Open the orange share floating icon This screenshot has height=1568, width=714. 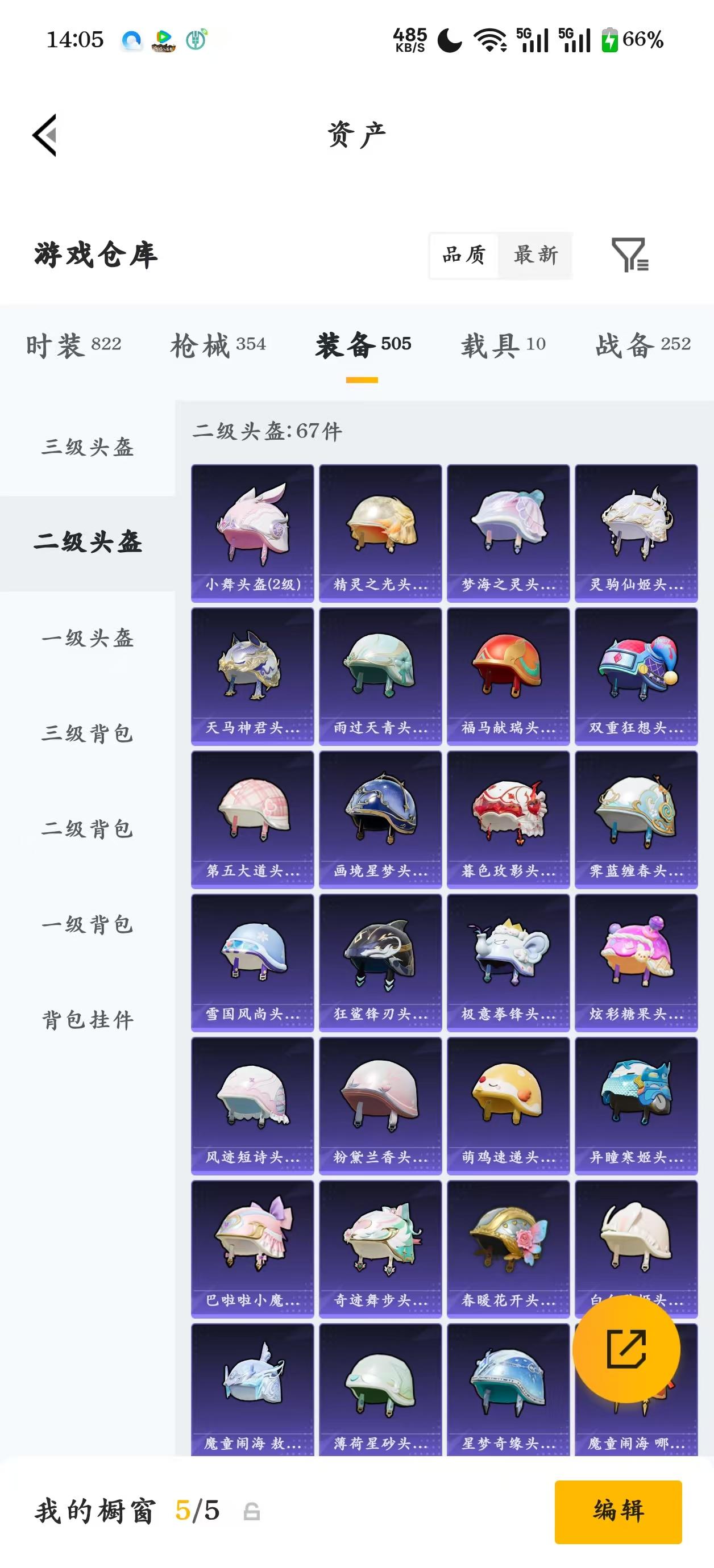click(626, 1349)
